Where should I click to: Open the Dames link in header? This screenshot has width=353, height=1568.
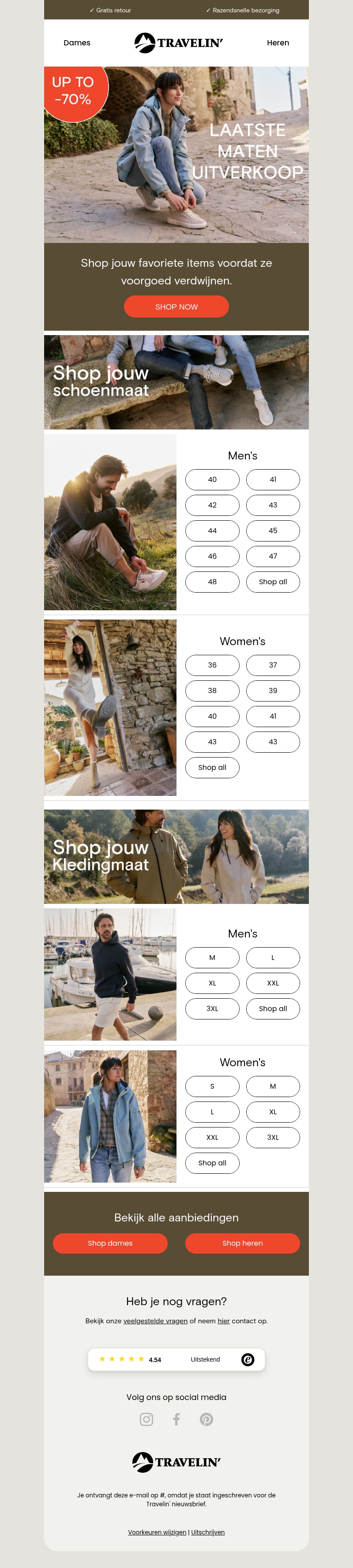(77, 43)
